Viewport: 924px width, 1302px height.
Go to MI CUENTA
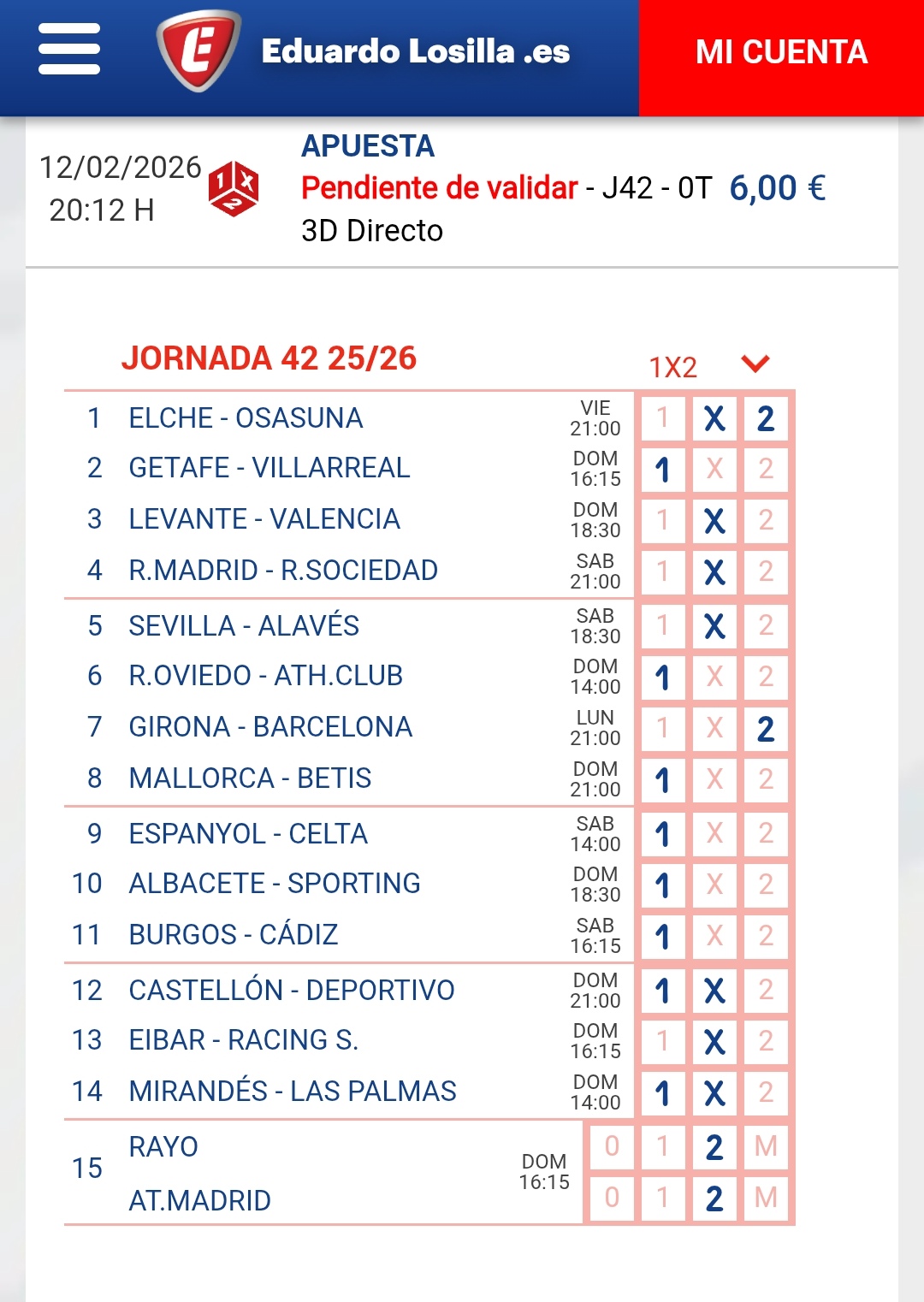click(781, 53)
